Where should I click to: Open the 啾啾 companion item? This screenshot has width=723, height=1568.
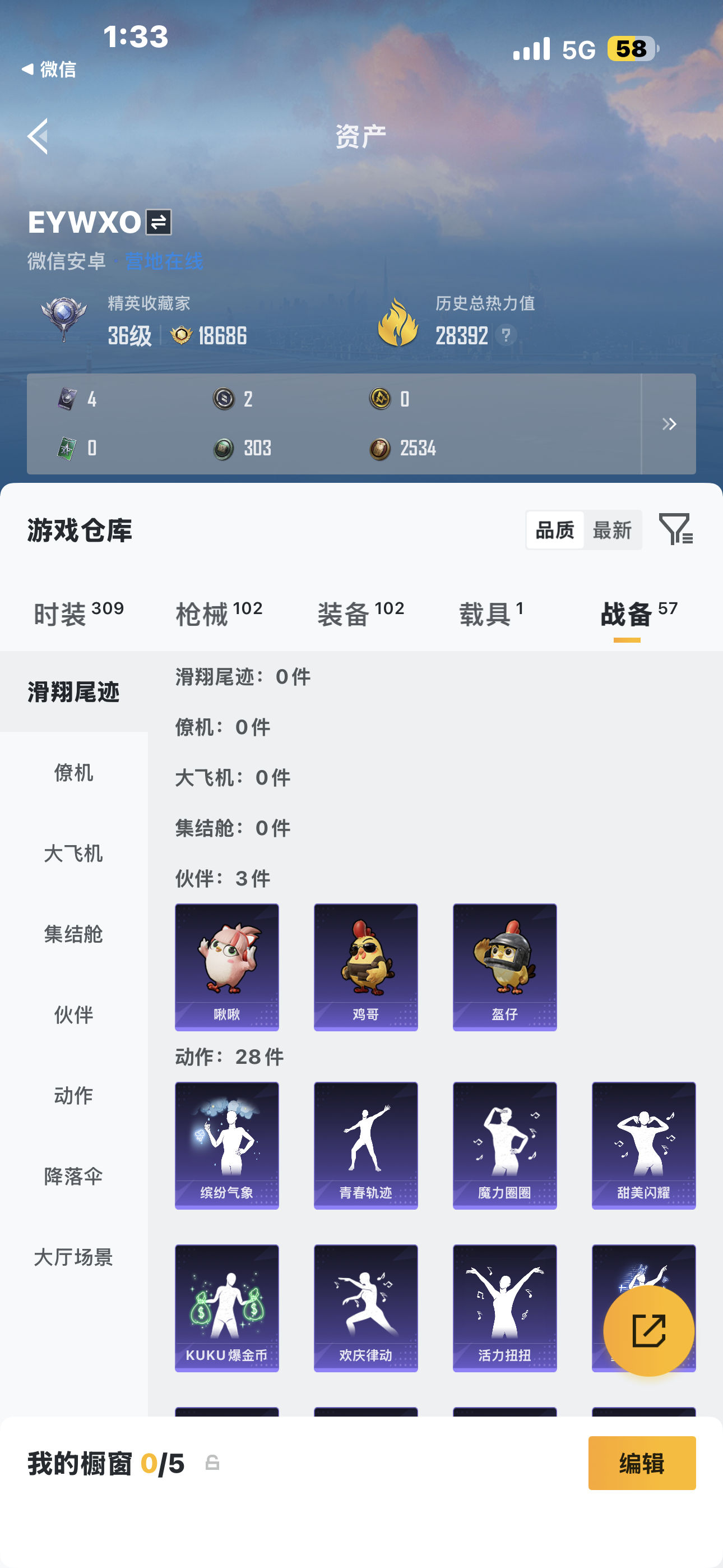coord(227,967)
